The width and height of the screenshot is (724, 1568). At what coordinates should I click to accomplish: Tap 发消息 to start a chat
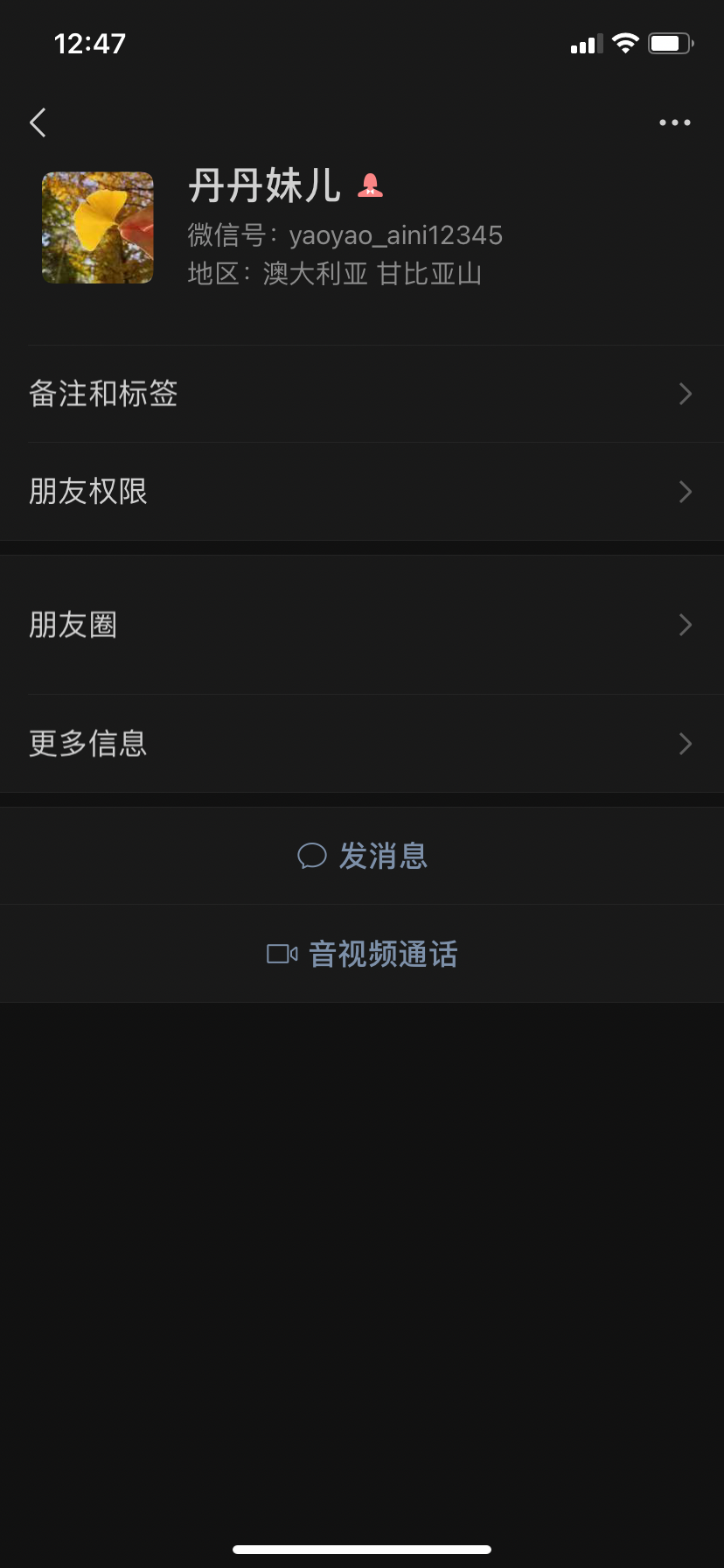[384, 856]
